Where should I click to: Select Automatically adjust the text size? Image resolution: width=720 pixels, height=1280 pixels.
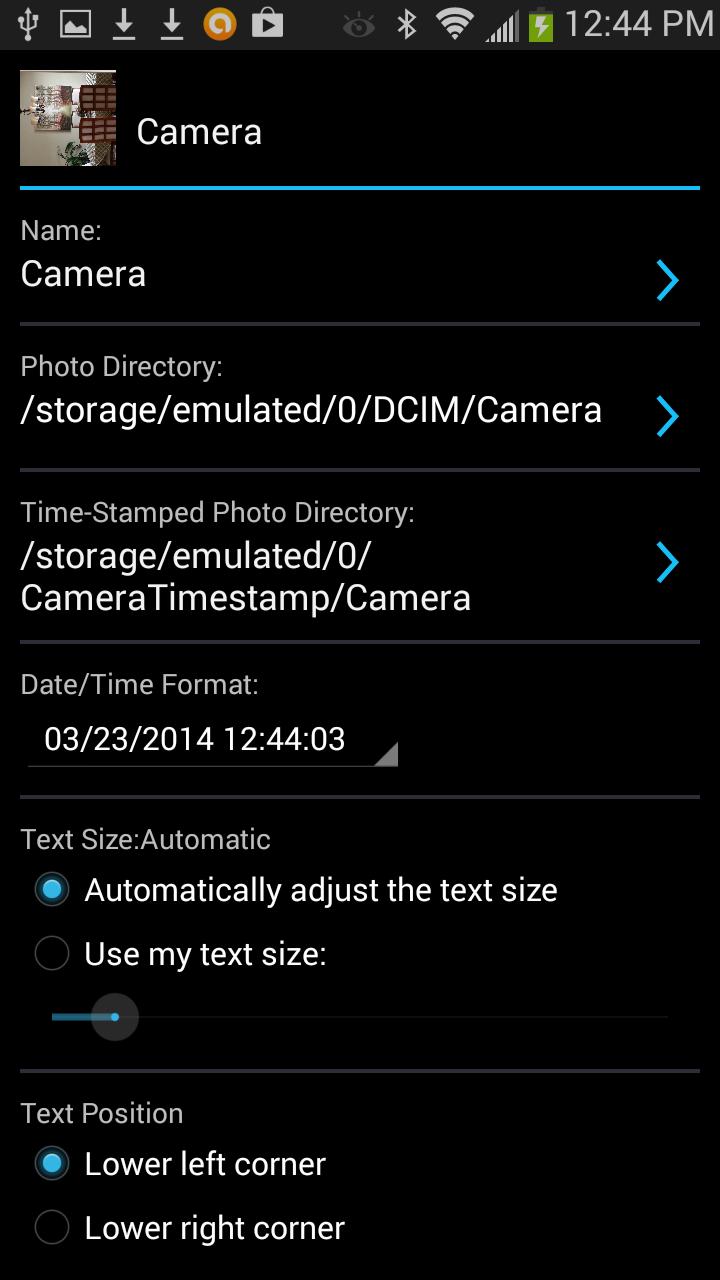pyautogui.click(x=52, y=890)
